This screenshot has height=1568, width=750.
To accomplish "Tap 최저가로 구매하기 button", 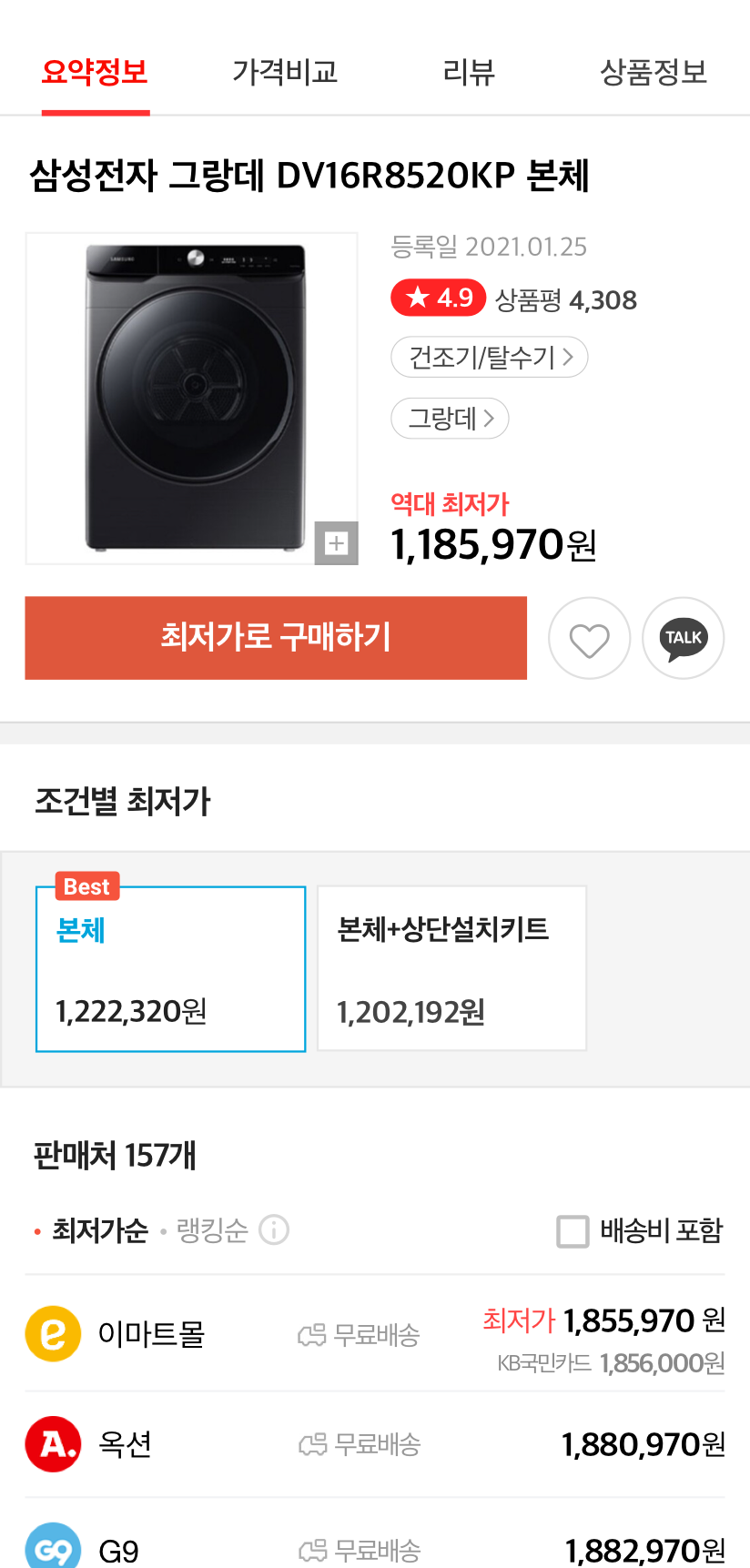I will click(x=276, y=638).
